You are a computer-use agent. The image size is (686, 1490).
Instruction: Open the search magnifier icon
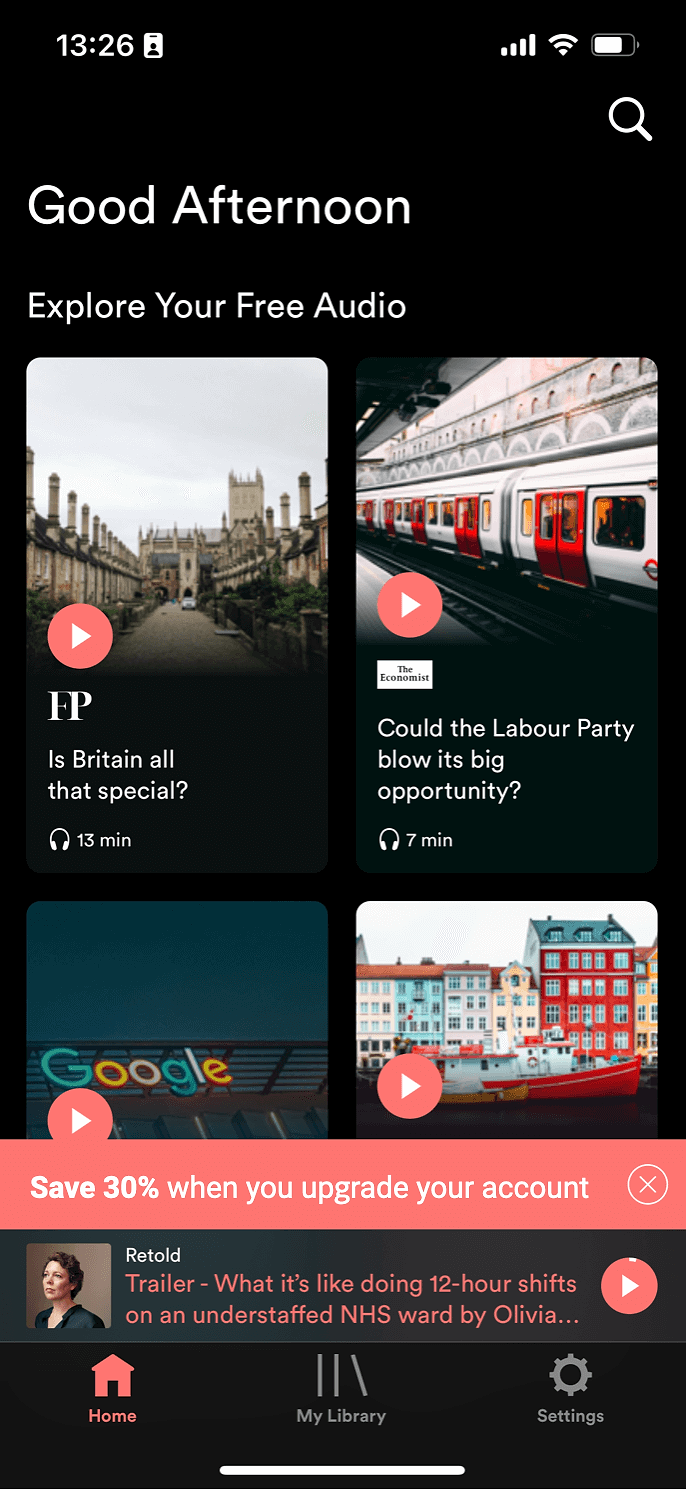coord(630,119)
